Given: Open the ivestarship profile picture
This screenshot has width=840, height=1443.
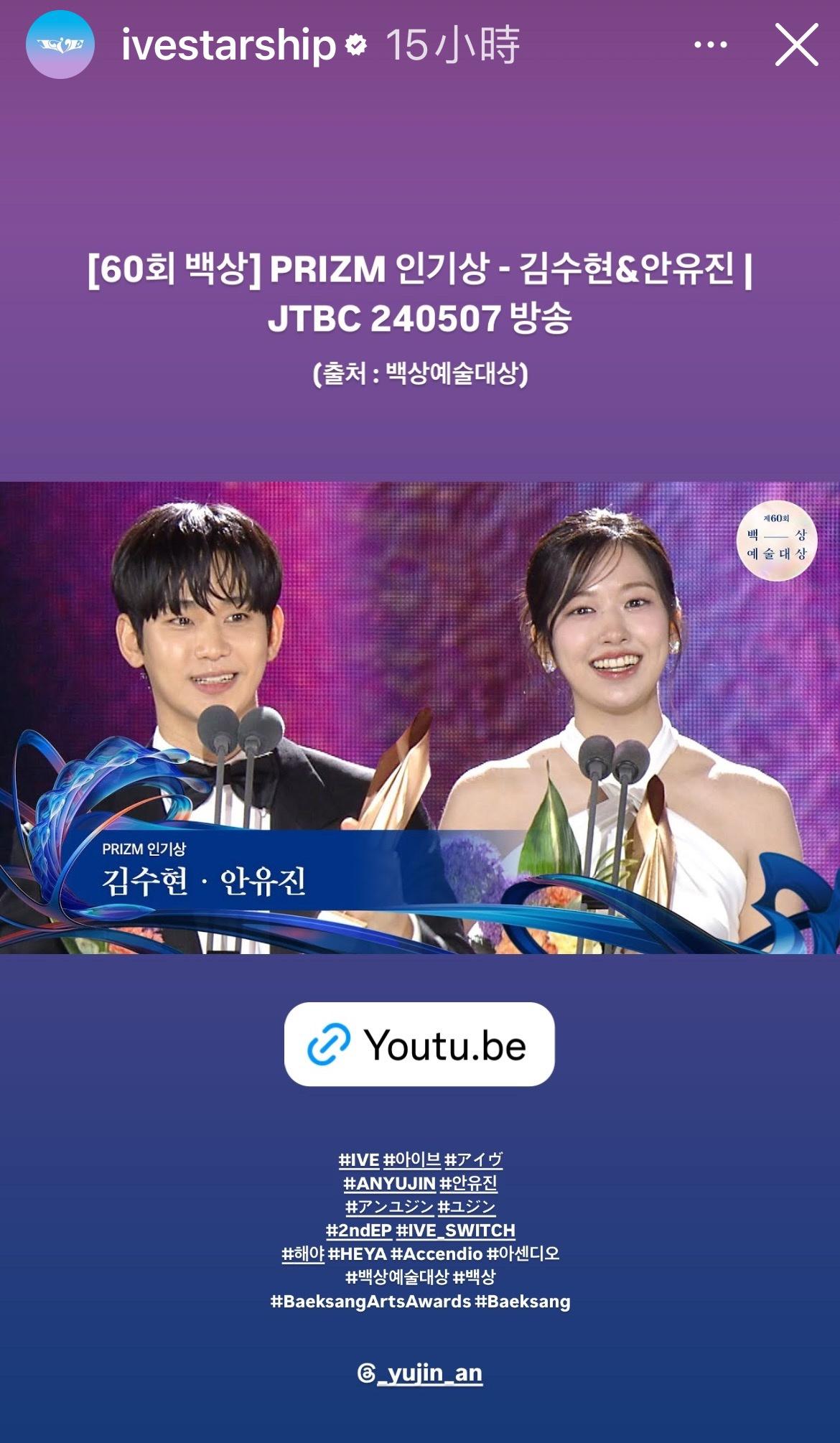Looking at the screenshot, I should [60, 45].
